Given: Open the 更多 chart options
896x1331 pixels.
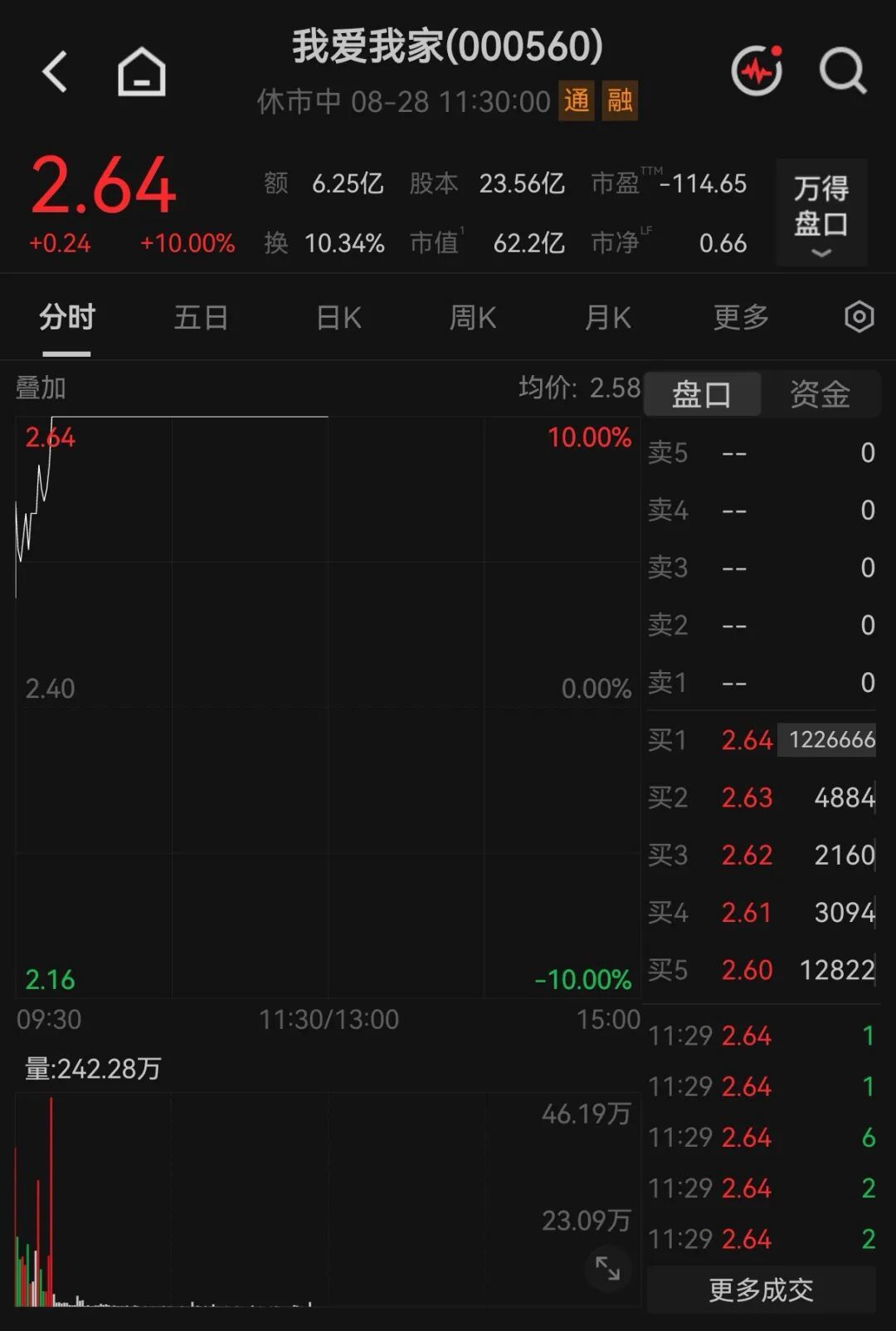Looking at the screenshot, I should pos(741,318).
